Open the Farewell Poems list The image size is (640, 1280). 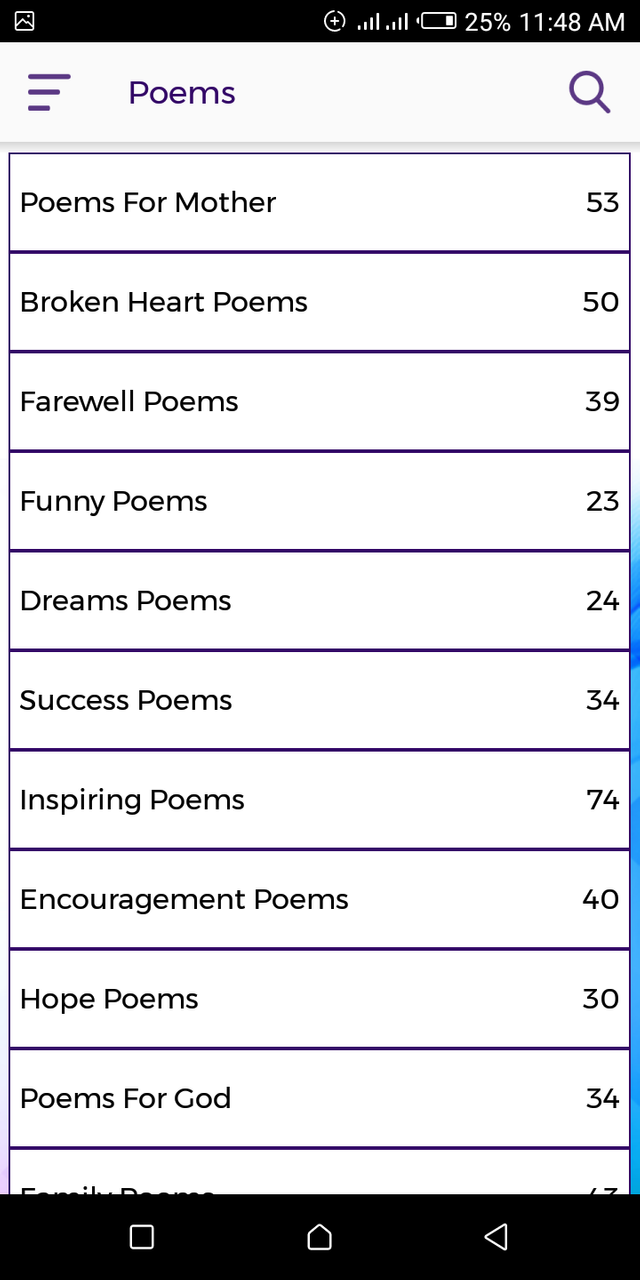point(320,402)
